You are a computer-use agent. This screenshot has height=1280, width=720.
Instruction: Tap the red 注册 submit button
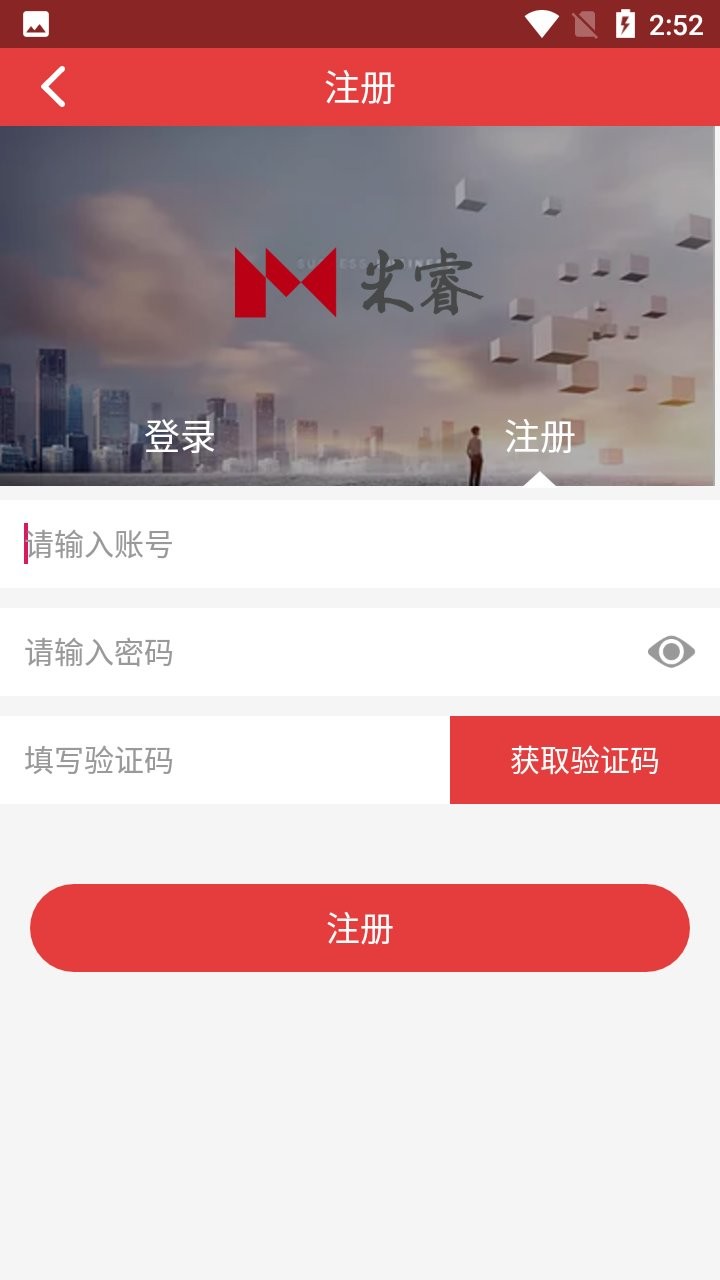click(x=360, y=928)
